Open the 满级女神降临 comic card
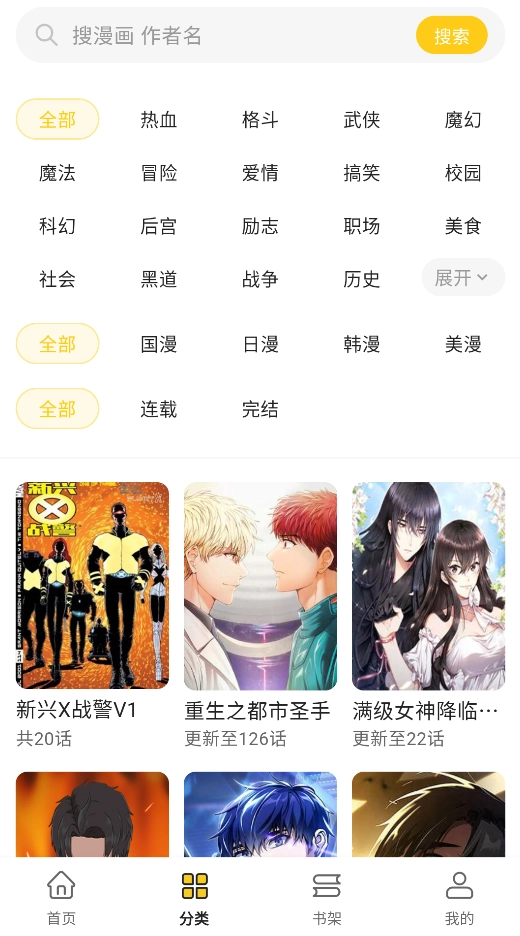This screenshot has width=520, height=936. click(429, 615)
